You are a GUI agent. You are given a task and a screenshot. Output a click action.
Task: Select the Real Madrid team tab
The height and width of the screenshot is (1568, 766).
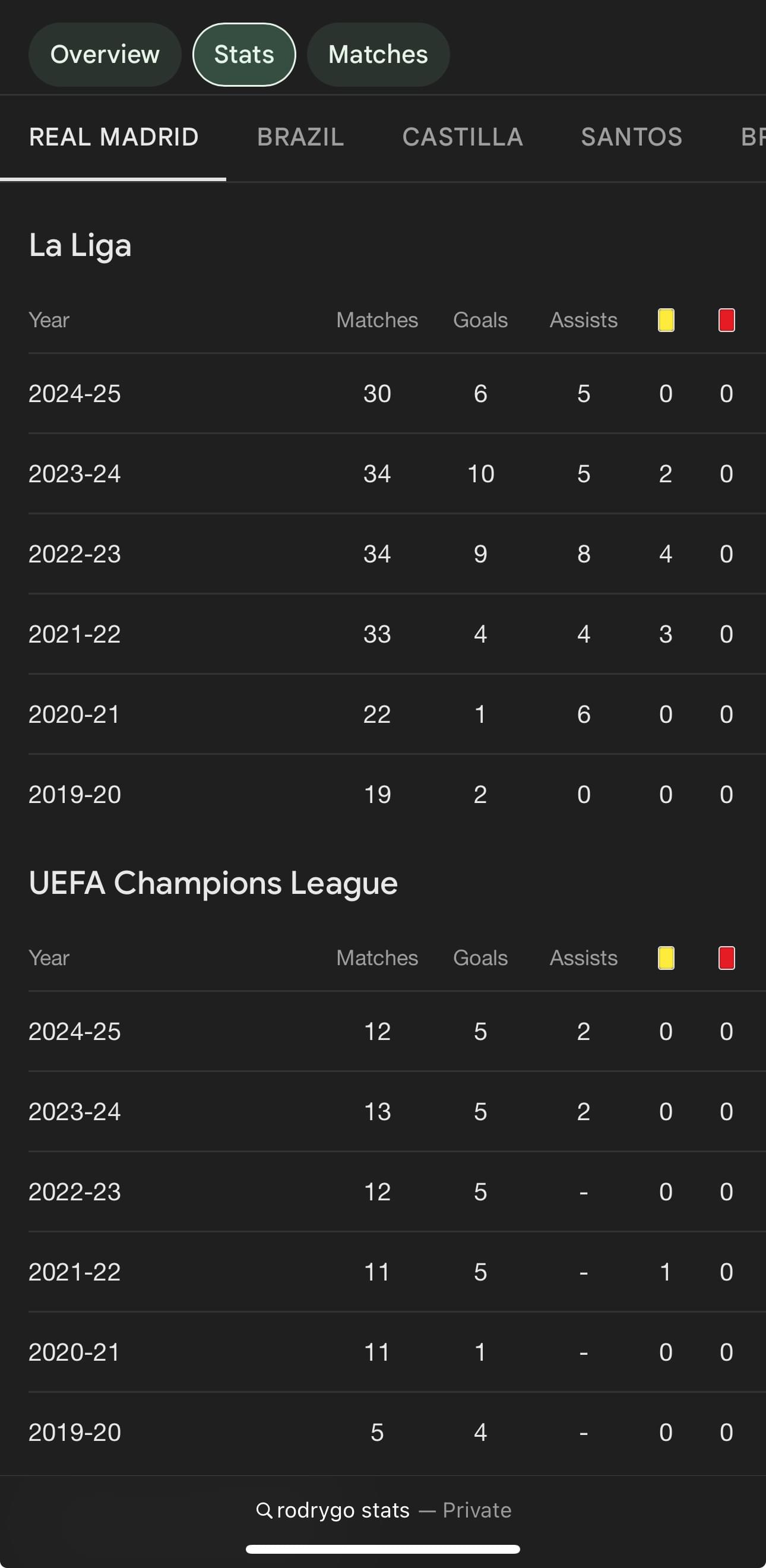pos(114,138)
